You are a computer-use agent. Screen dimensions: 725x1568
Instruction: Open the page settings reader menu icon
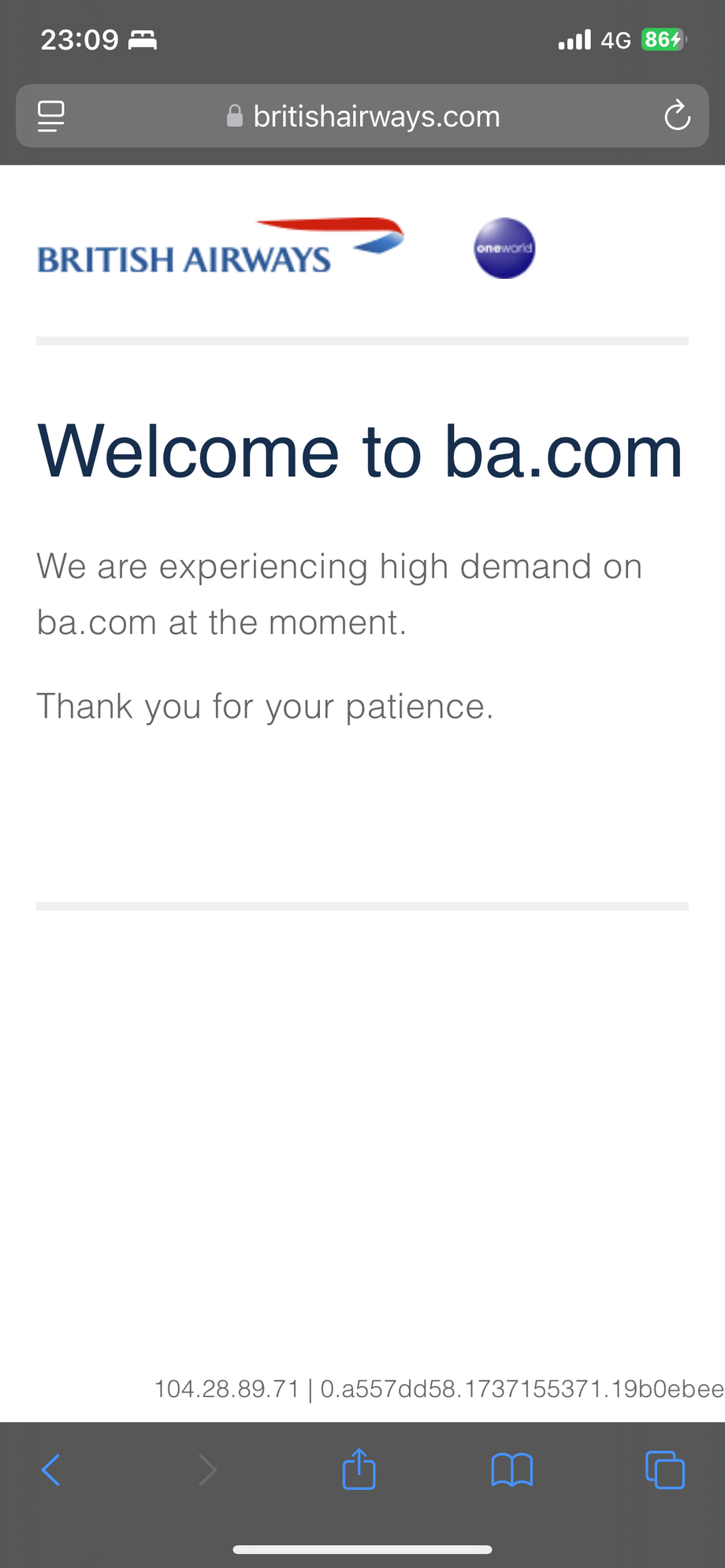pos(51,117)
